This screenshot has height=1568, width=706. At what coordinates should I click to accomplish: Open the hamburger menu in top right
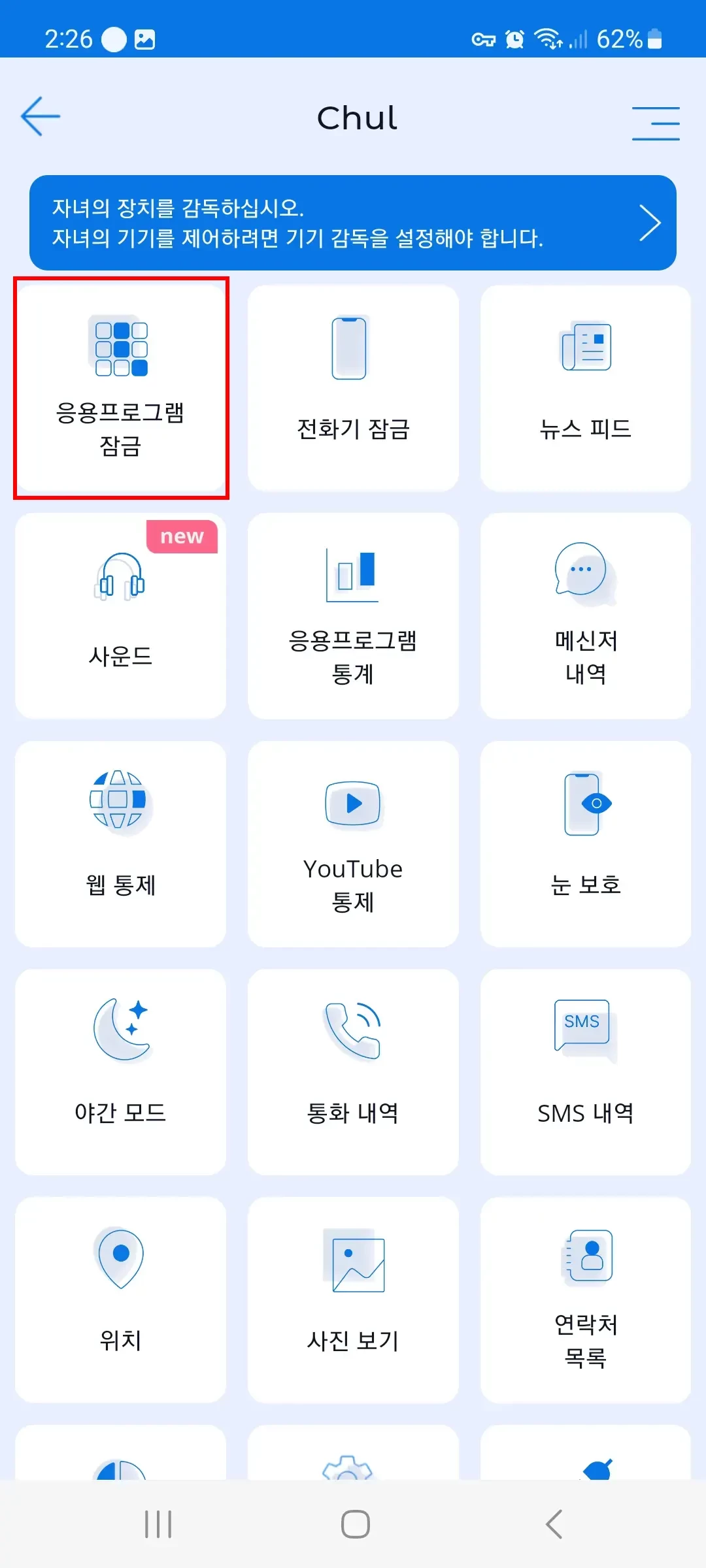point(655,123)
